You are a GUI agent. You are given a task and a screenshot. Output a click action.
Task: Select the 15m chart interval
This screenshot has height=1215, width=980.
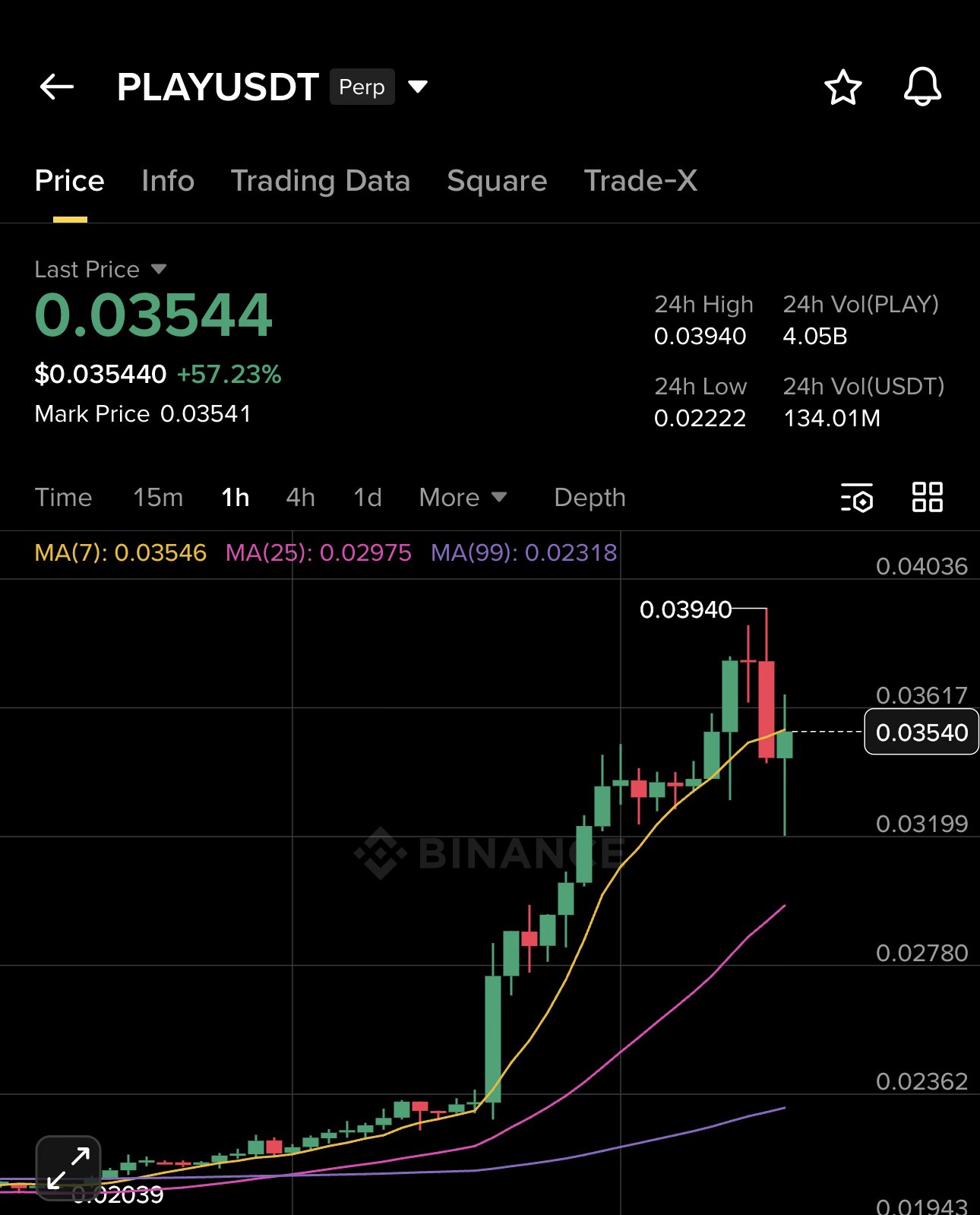[x=158, y=498]
